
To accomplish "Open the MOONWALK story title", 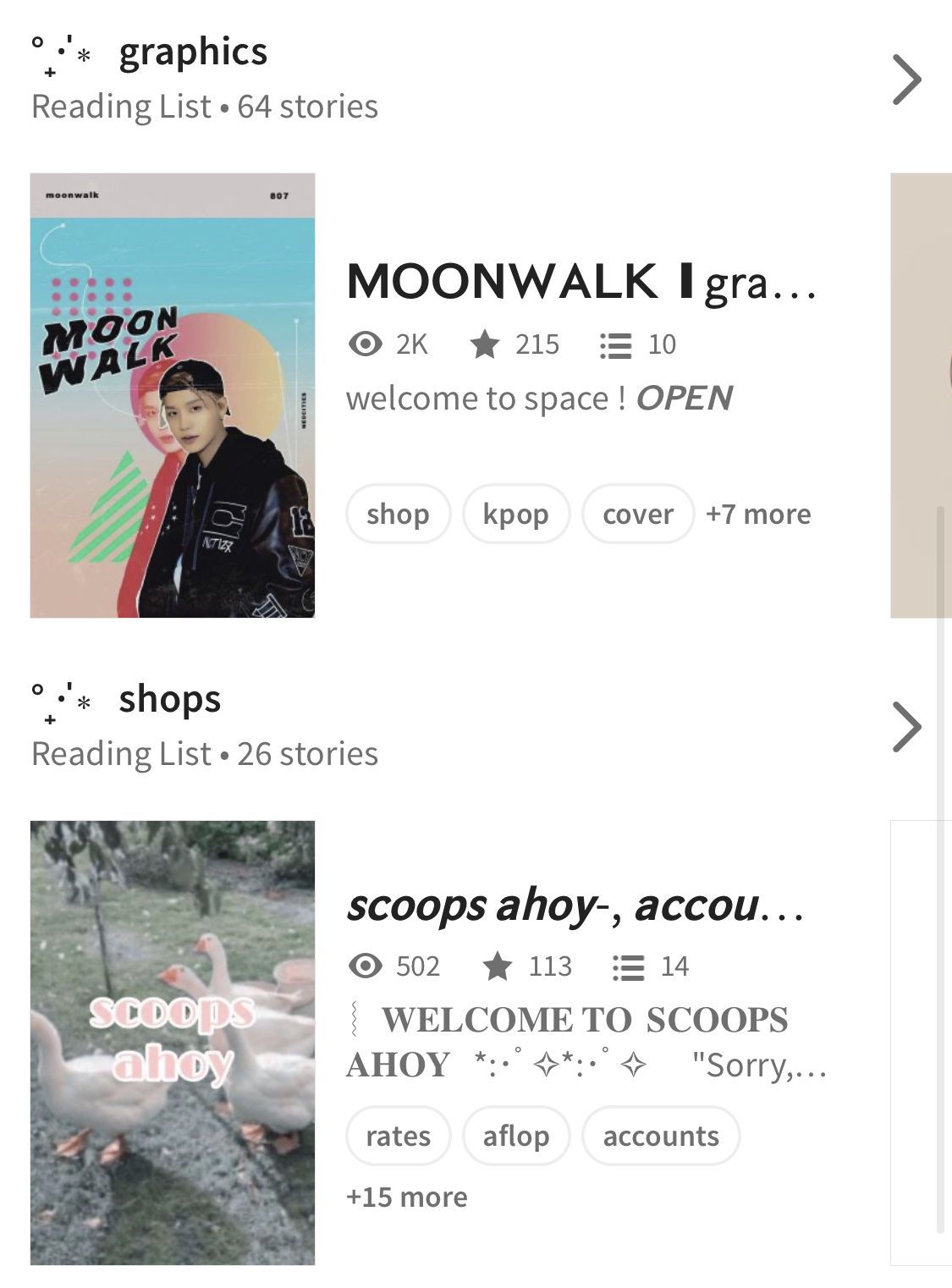I will coord(581,282).
